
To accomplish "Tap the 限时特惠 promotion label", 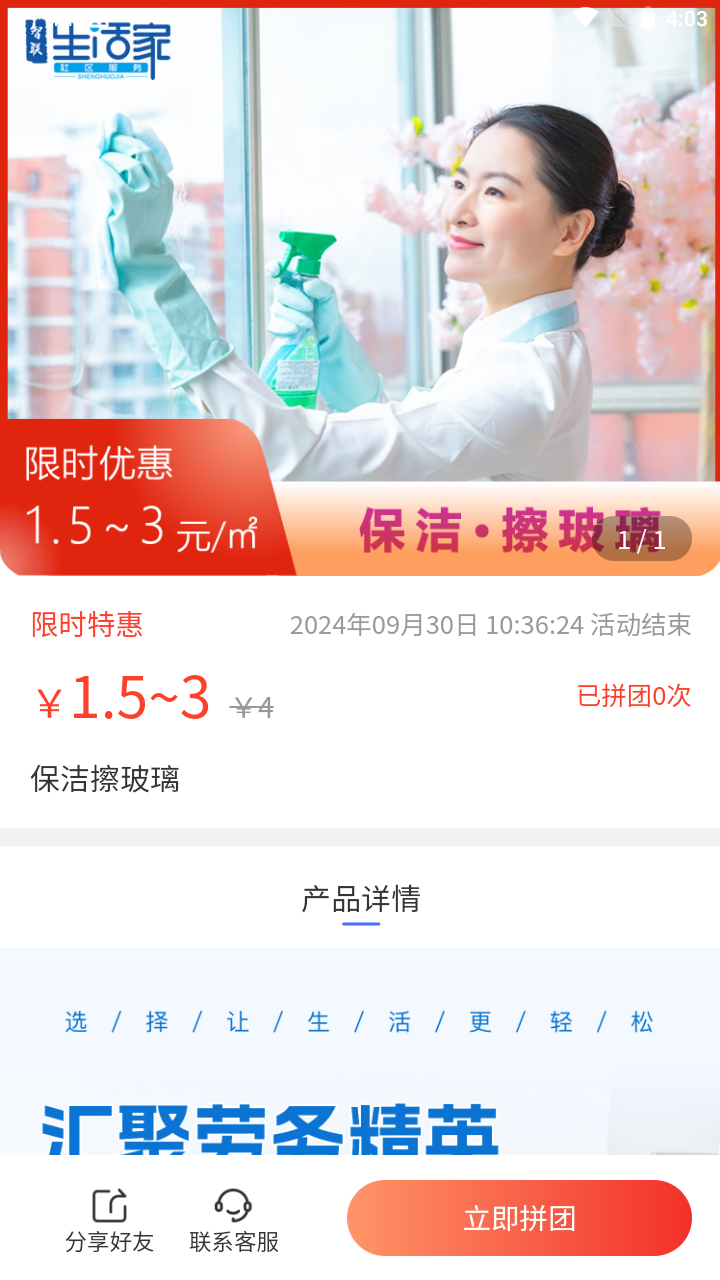I will coord(85,624).
